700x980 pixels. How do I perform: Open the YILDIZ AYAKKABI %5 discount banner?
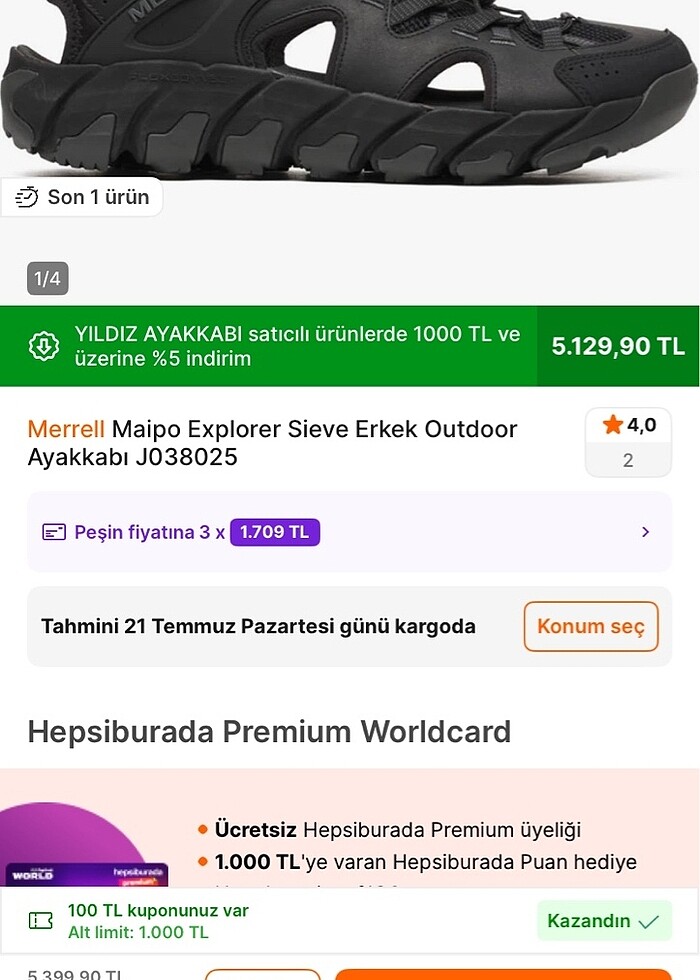coord(280,346)
